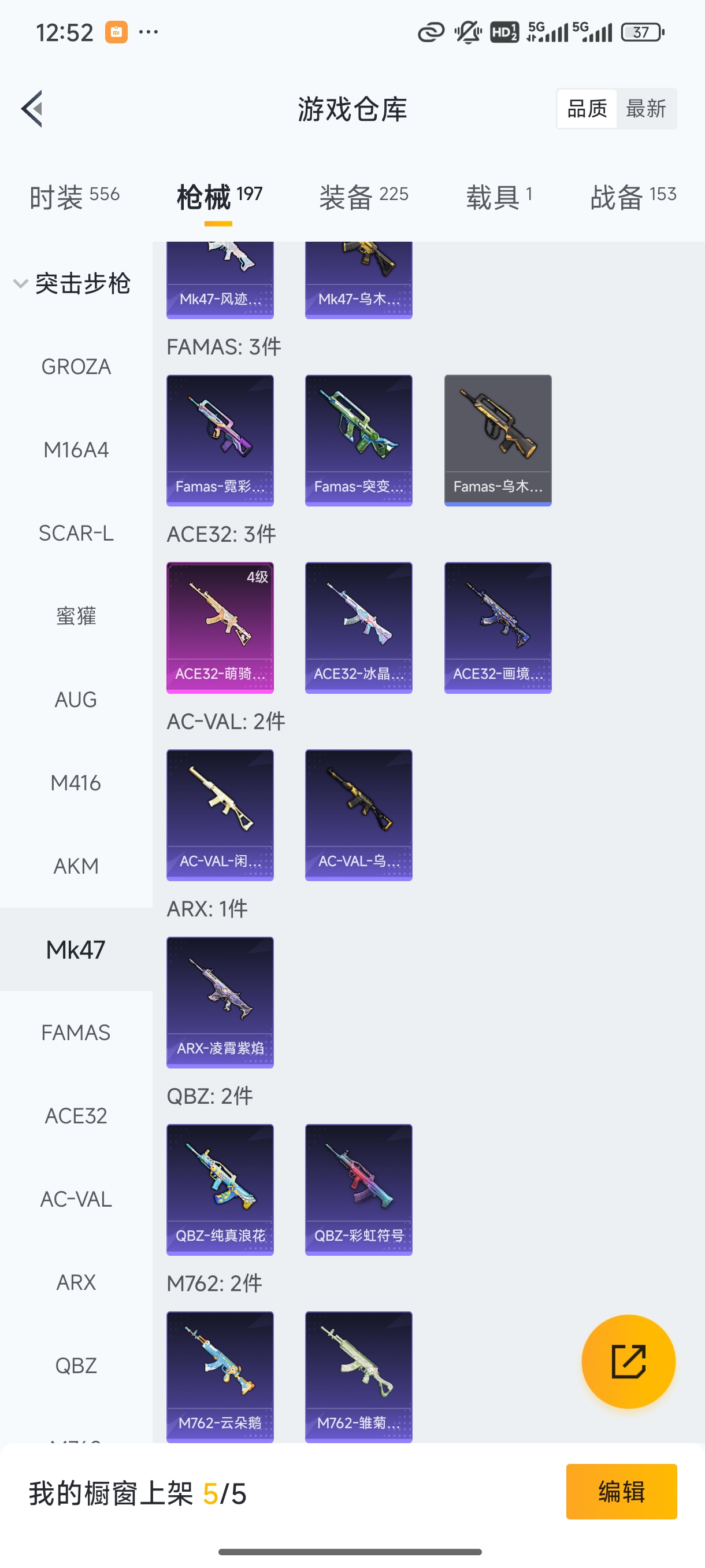Screen dimensions: 705x1568
Task: Jump to SCAR-L in the sidebar
Action: pos(76,533)
